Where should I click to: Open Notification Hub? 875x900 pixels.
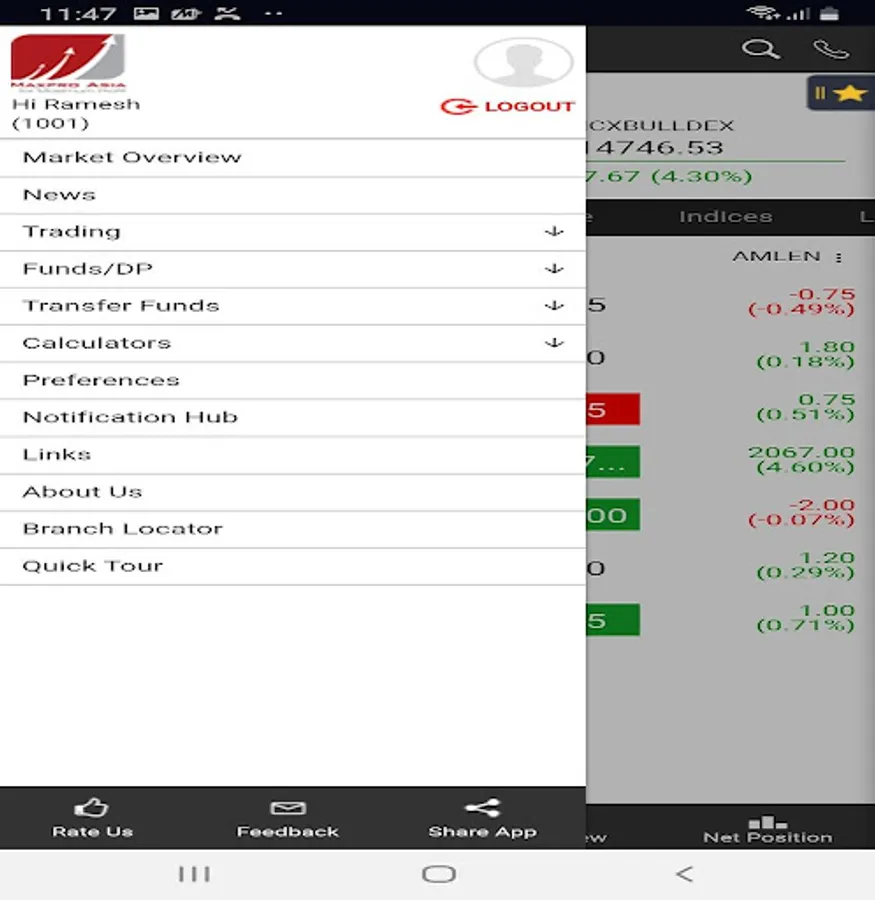130,417
